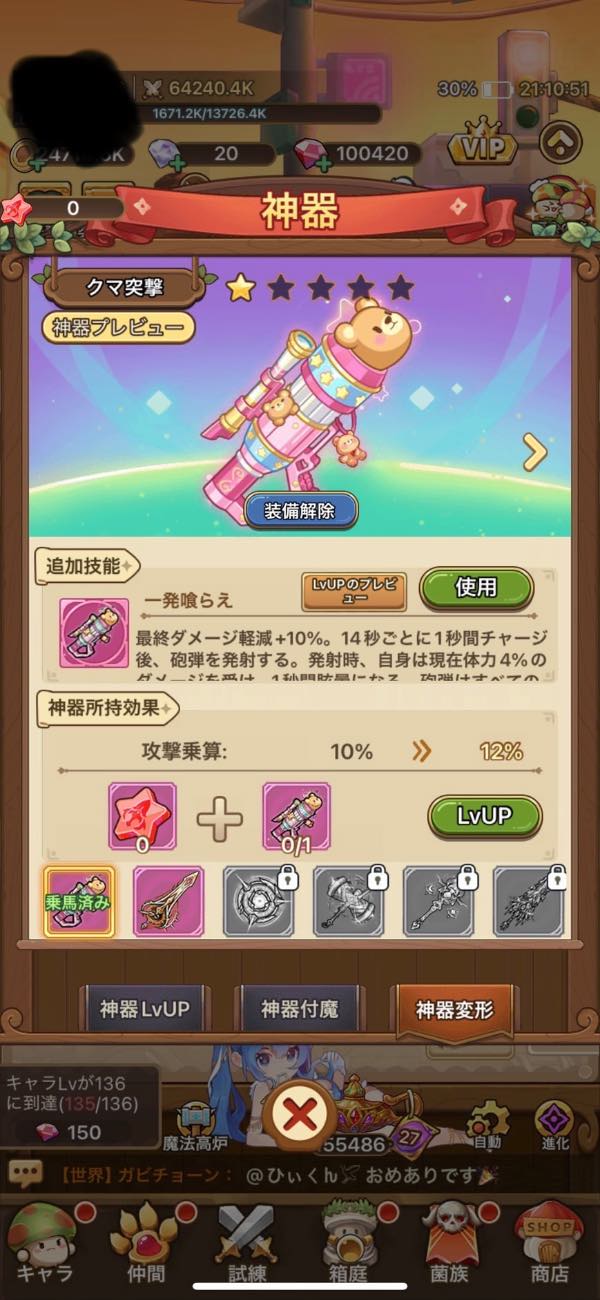Tap the green 使用 button

coord(475,588)
